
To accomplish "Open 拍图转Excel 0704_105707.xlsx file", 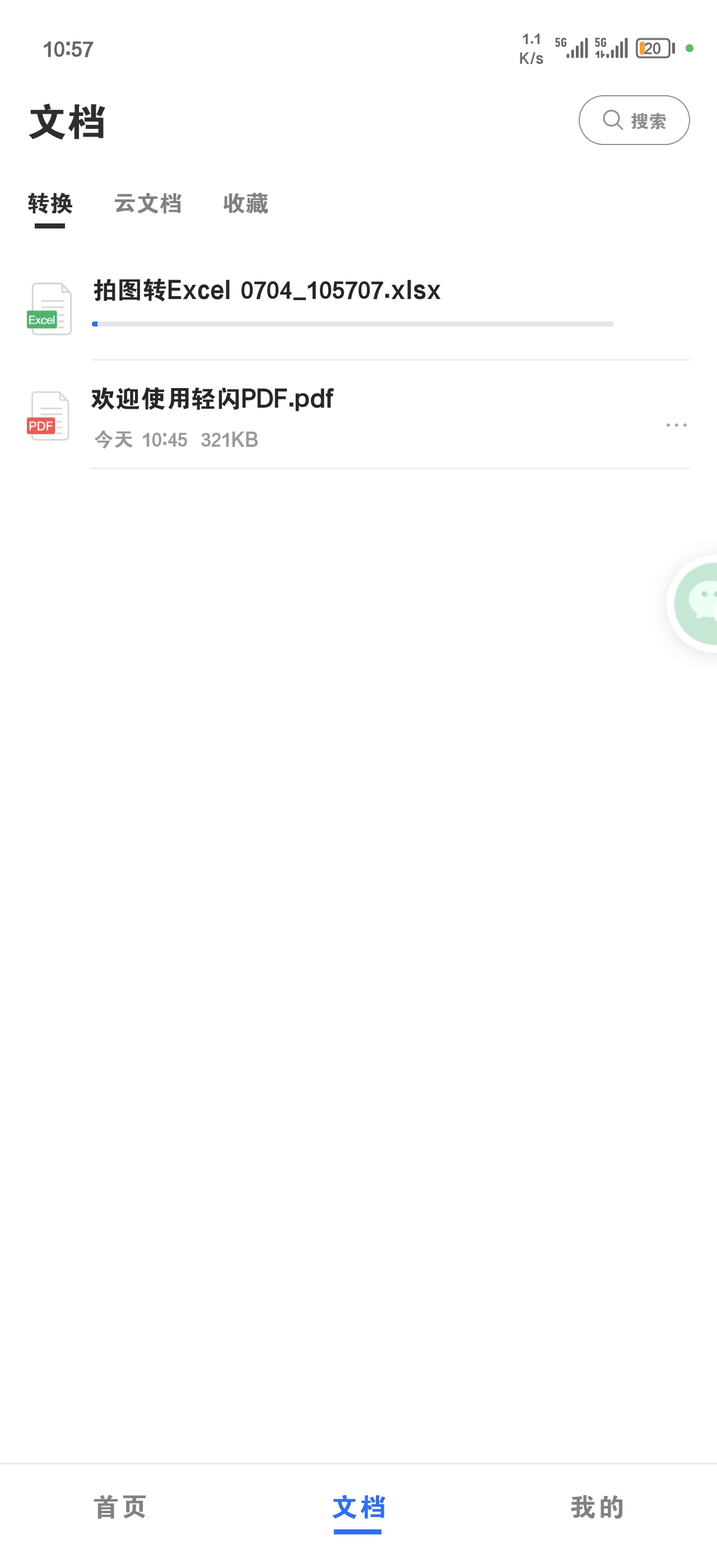I will coord(267,291).
